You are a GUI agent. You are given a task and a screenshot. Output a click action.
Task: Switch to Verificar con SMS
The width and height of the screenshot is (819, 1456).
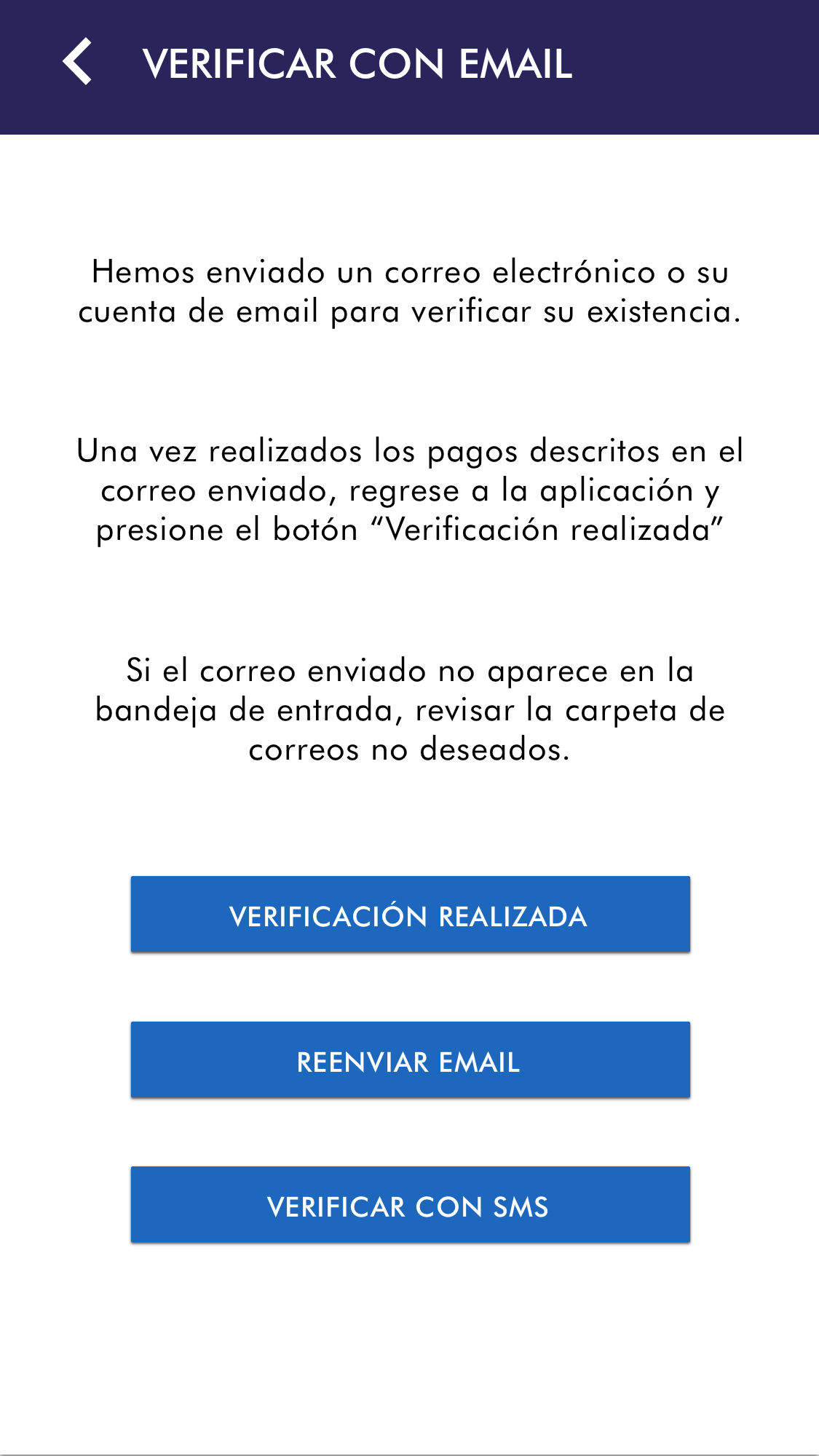pyautogui.click(x=410, y=1204)
